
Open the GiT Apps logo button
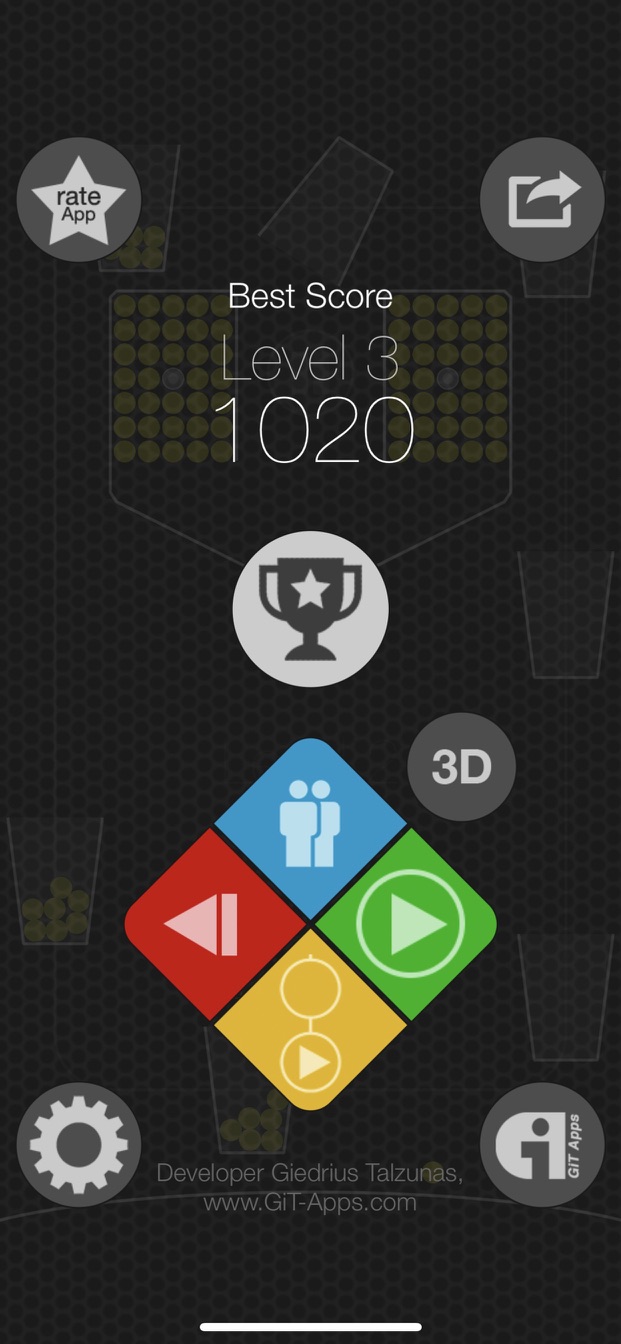pyautogui.click(x=542, y=1144)
